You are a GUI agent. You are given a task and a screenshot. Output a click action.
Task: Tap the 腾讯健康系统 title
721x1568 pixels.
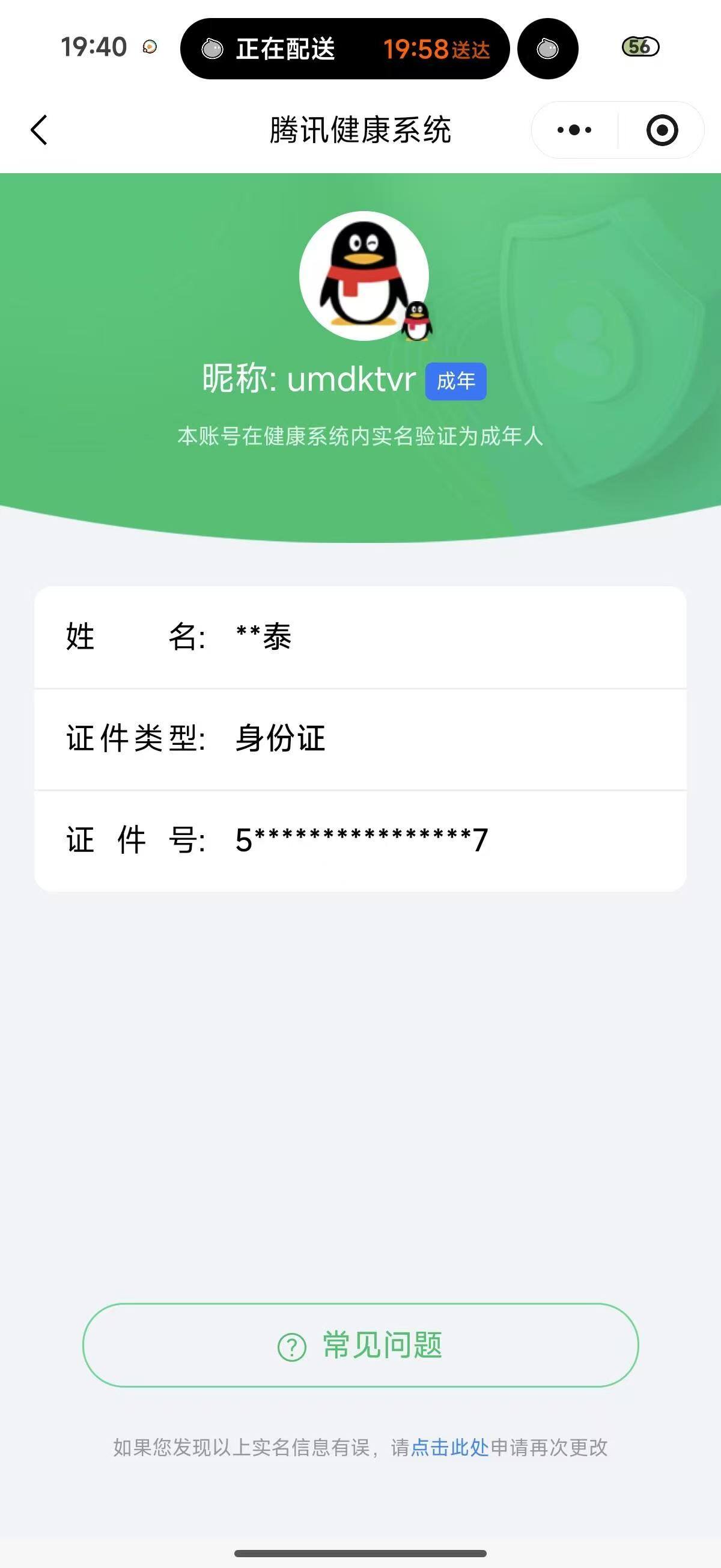360,130
